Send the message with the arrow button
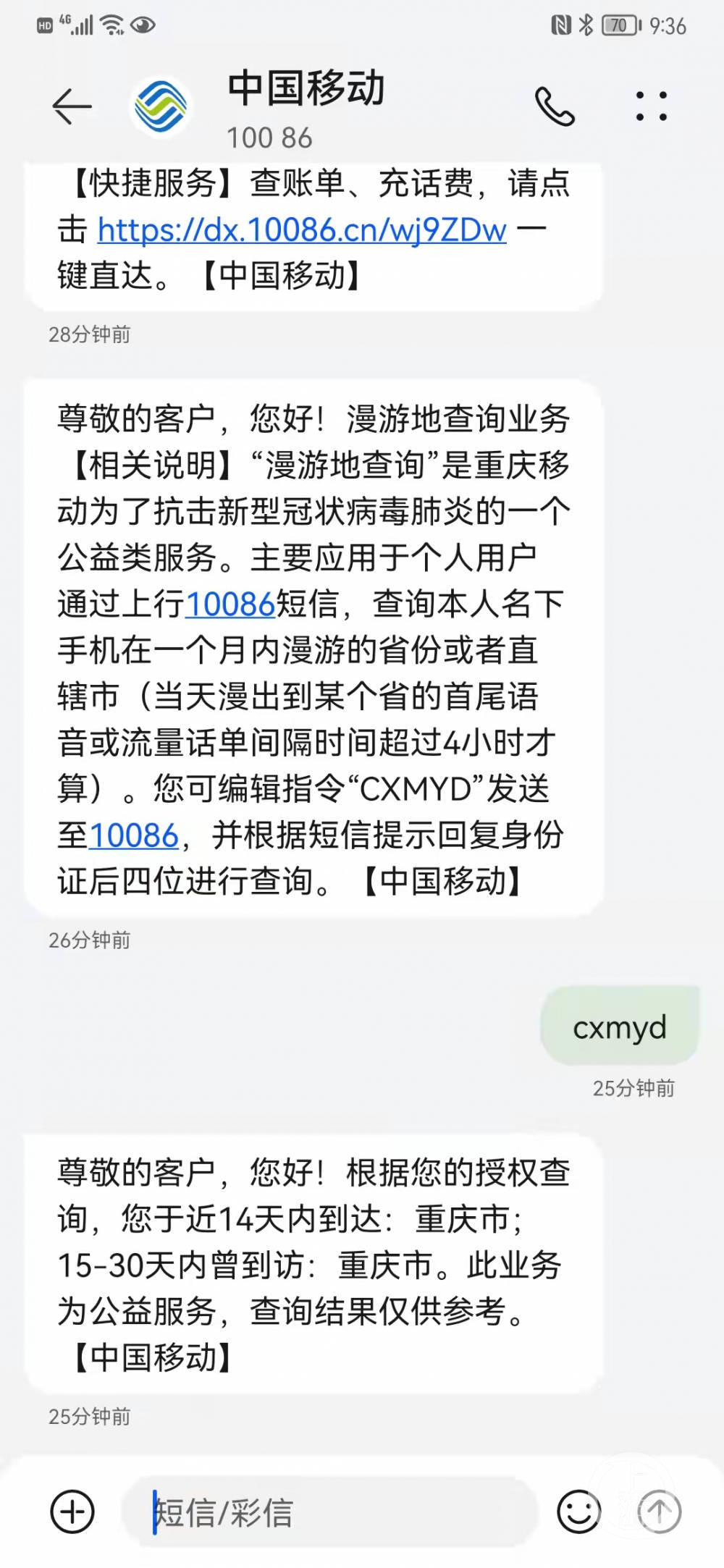 [x=659, y=1512]
